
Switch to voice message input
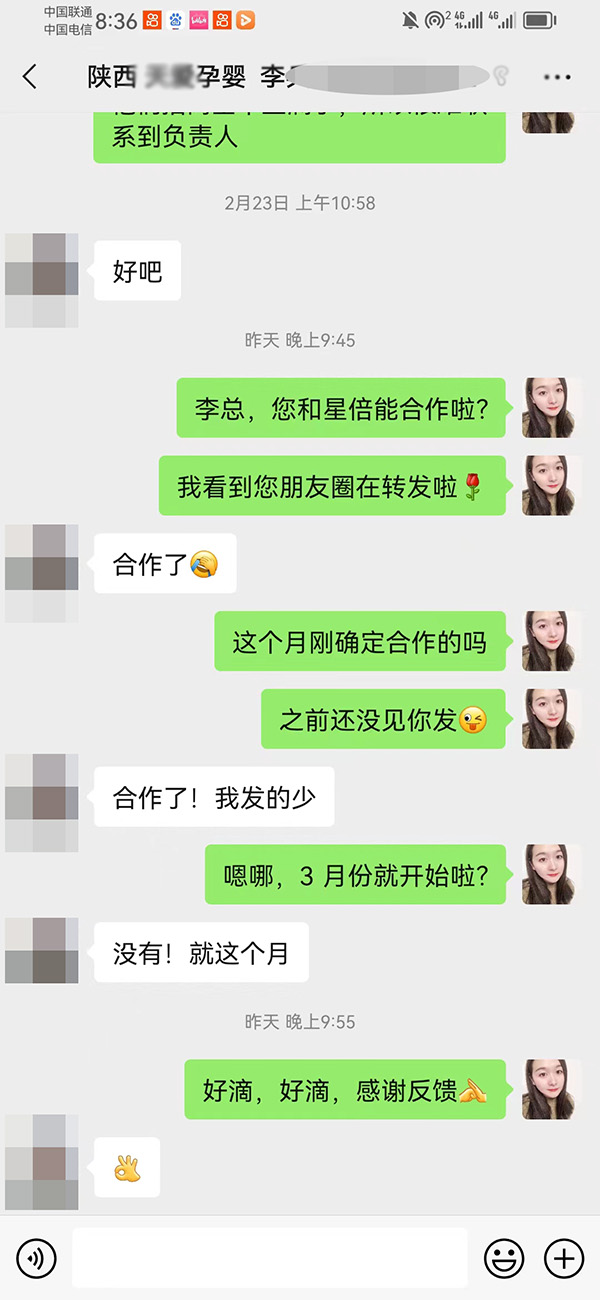pos(36,1258)
